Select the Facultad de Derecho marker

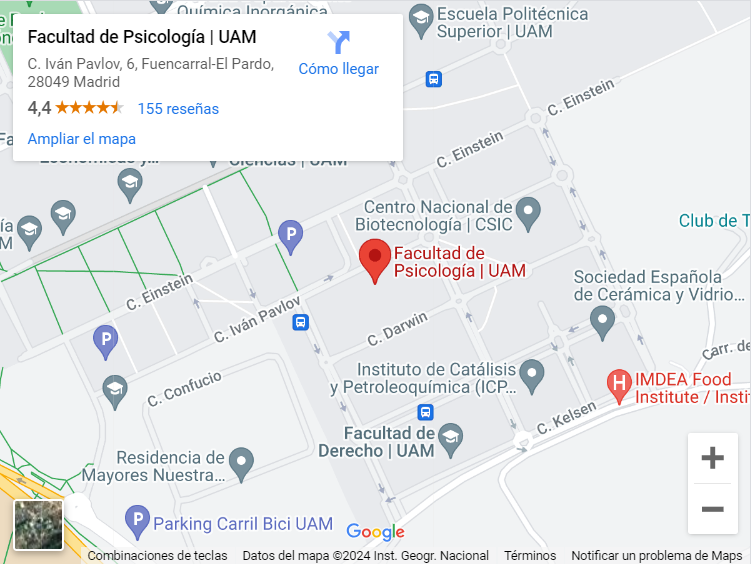coord(451,437)
